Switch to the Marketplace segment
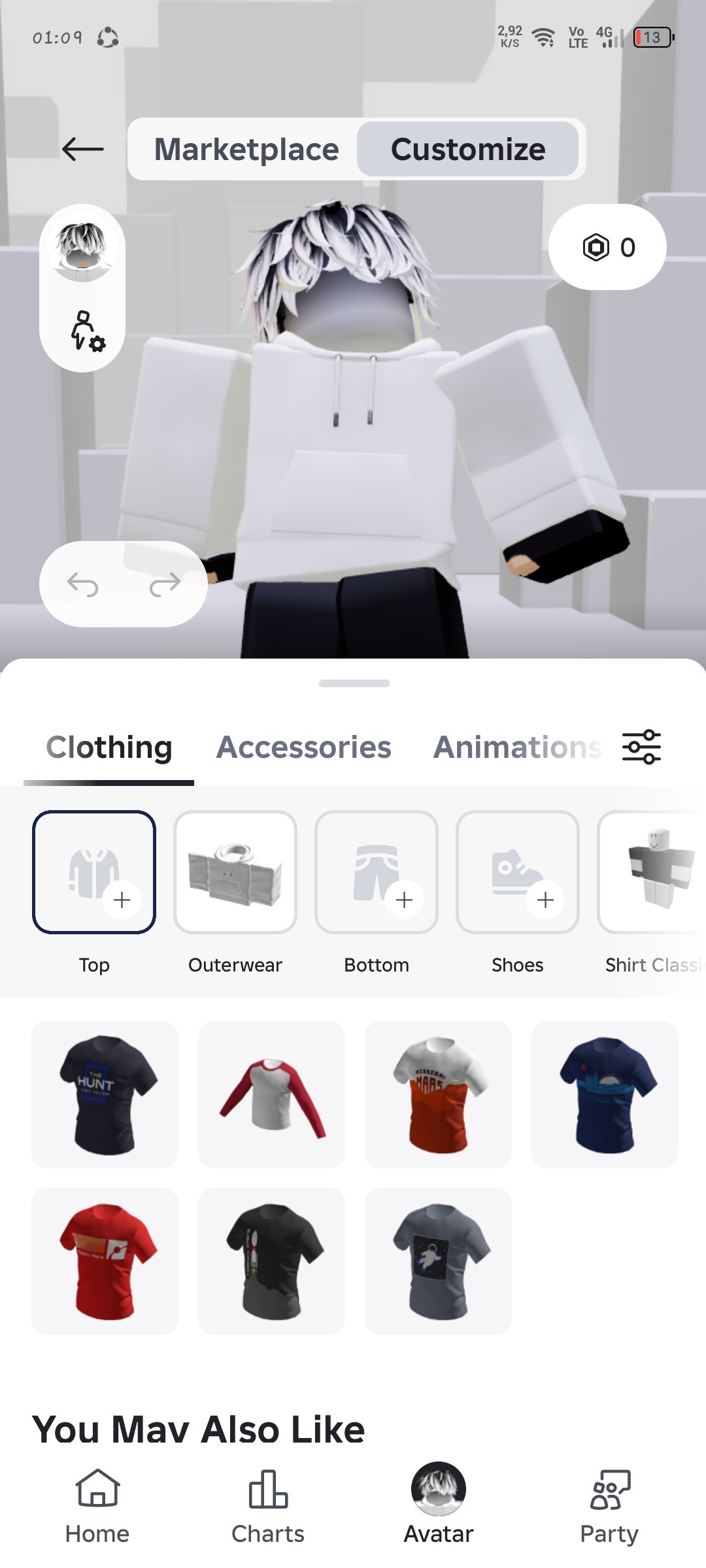 (x=246, y=150)
